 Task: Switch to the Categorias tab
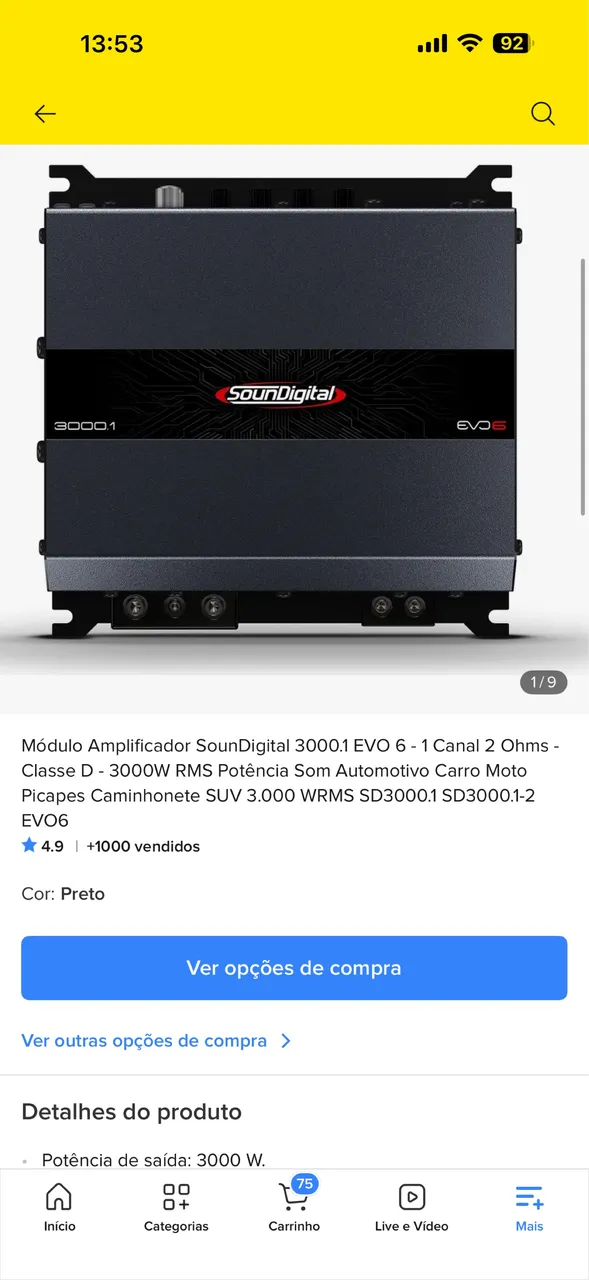(176, 1207)
